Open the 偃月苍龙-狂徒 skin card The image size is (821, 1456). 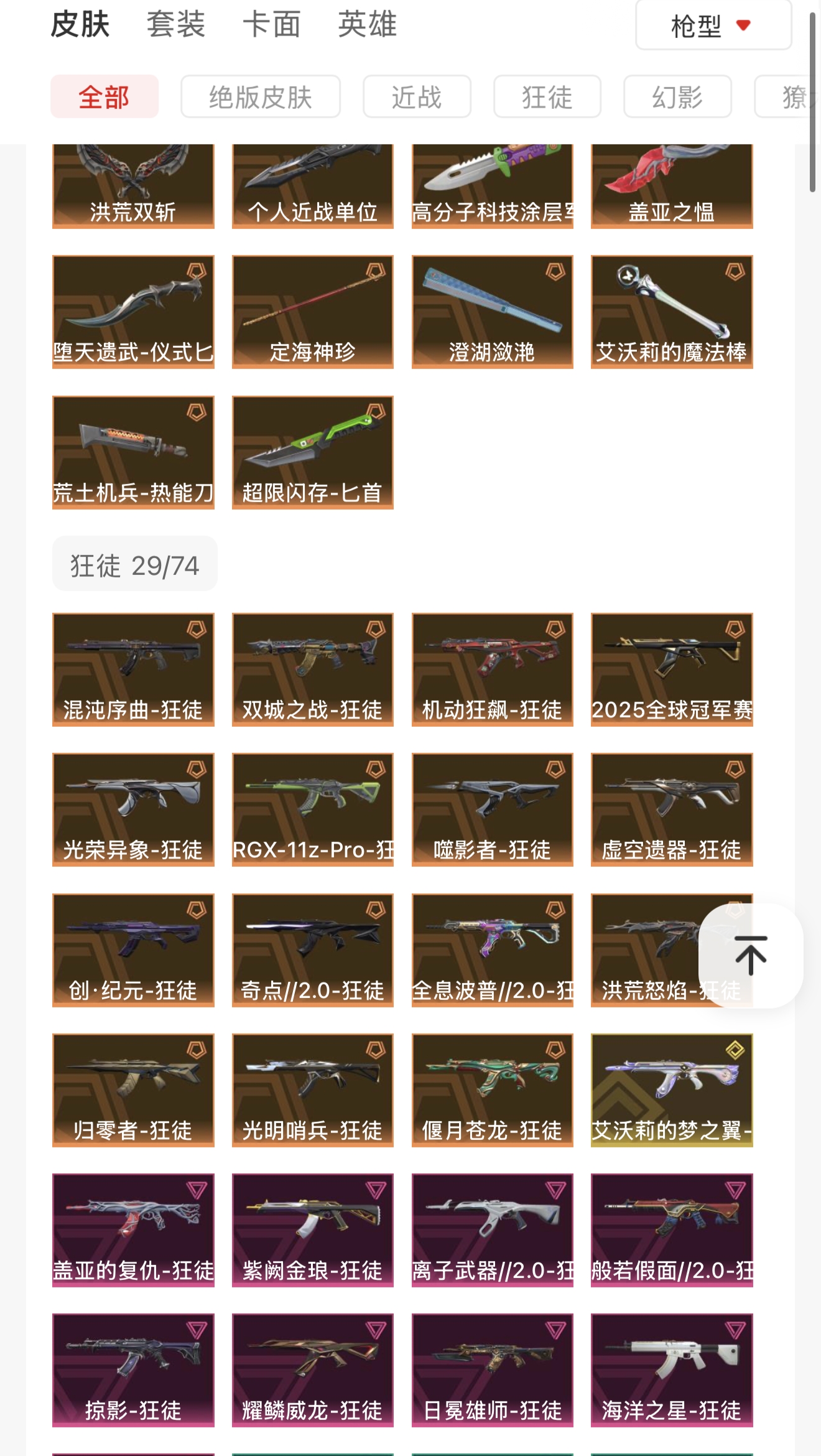coord(492,1090)
